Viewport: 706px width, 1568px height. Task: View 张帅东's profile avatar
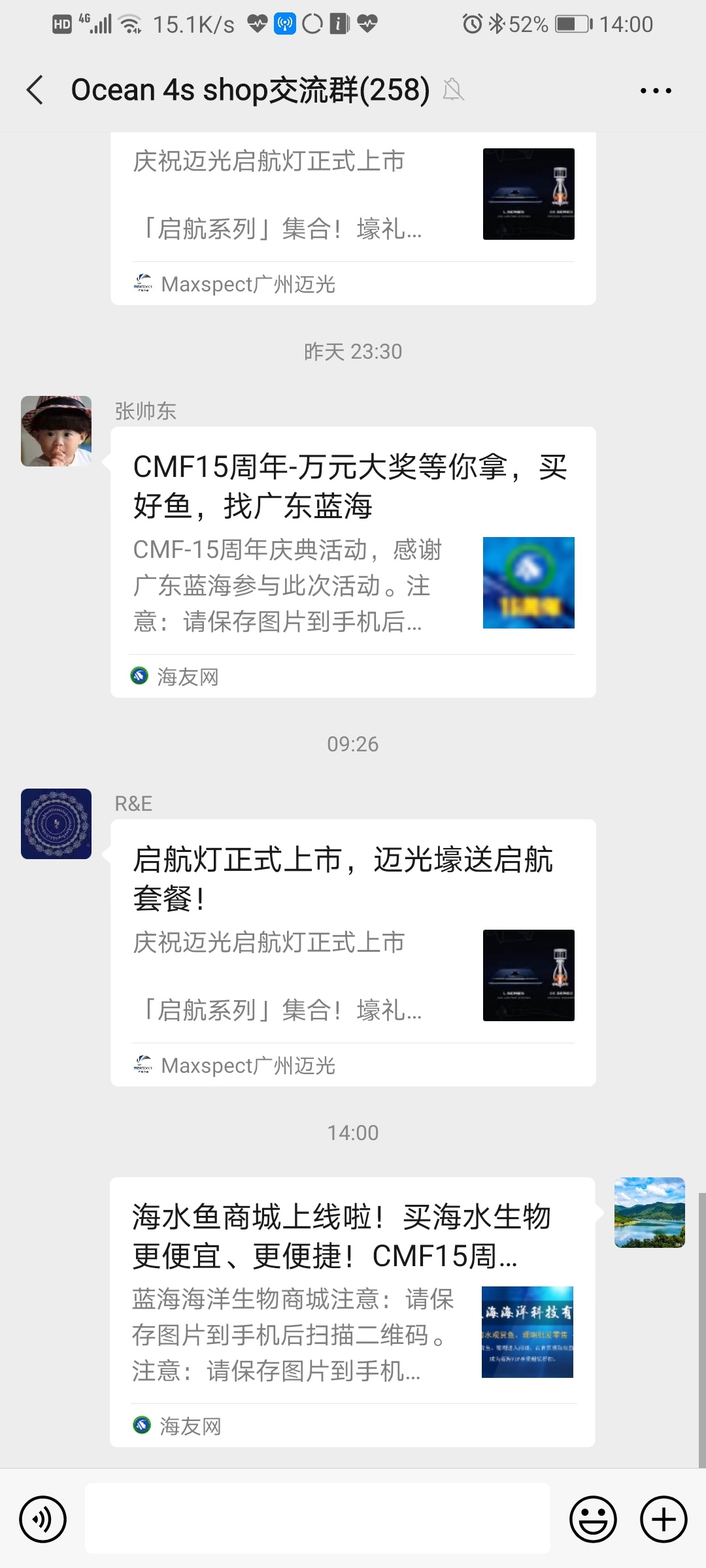pyautogui.click(x=56, y=431)
